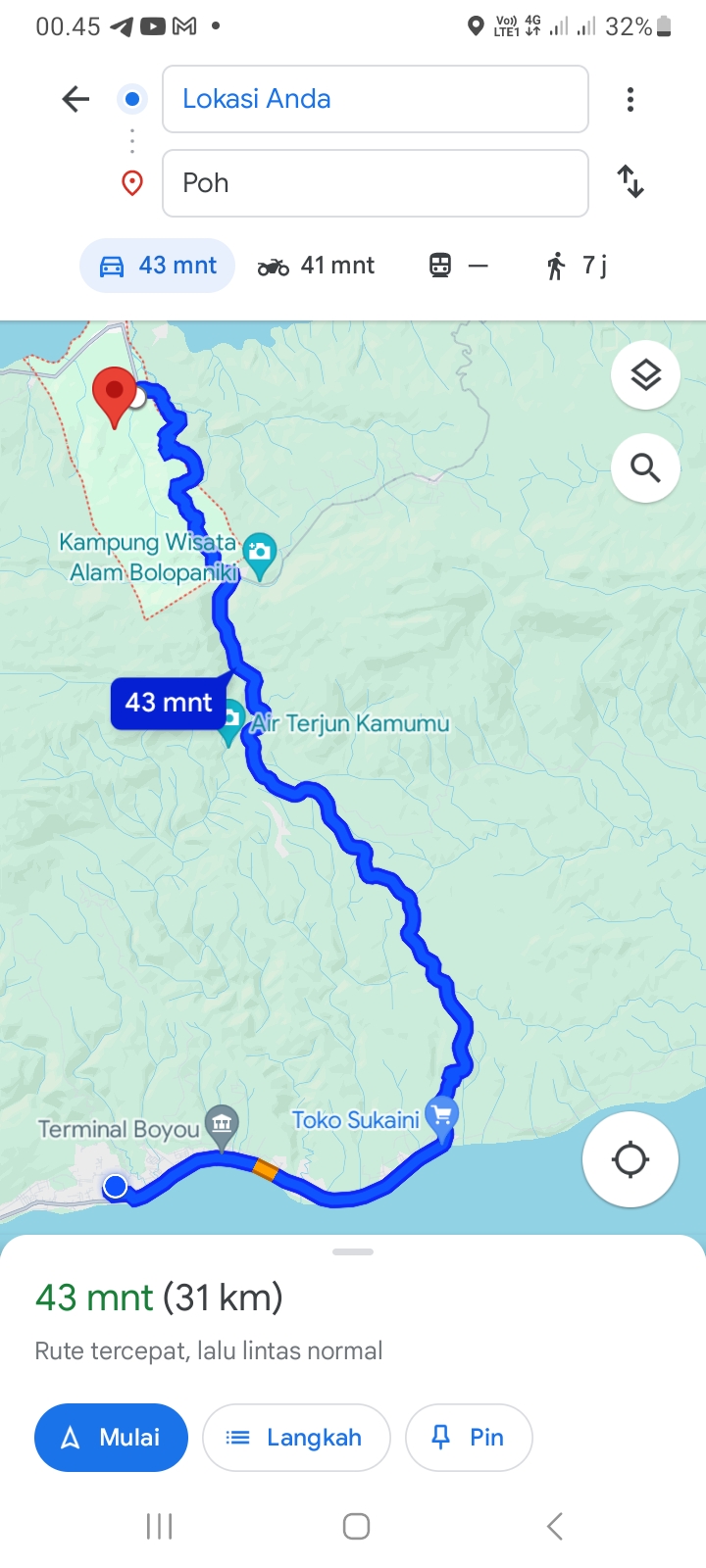
Task: Start navigation with Mulai button
Action: click(111, 1438)
